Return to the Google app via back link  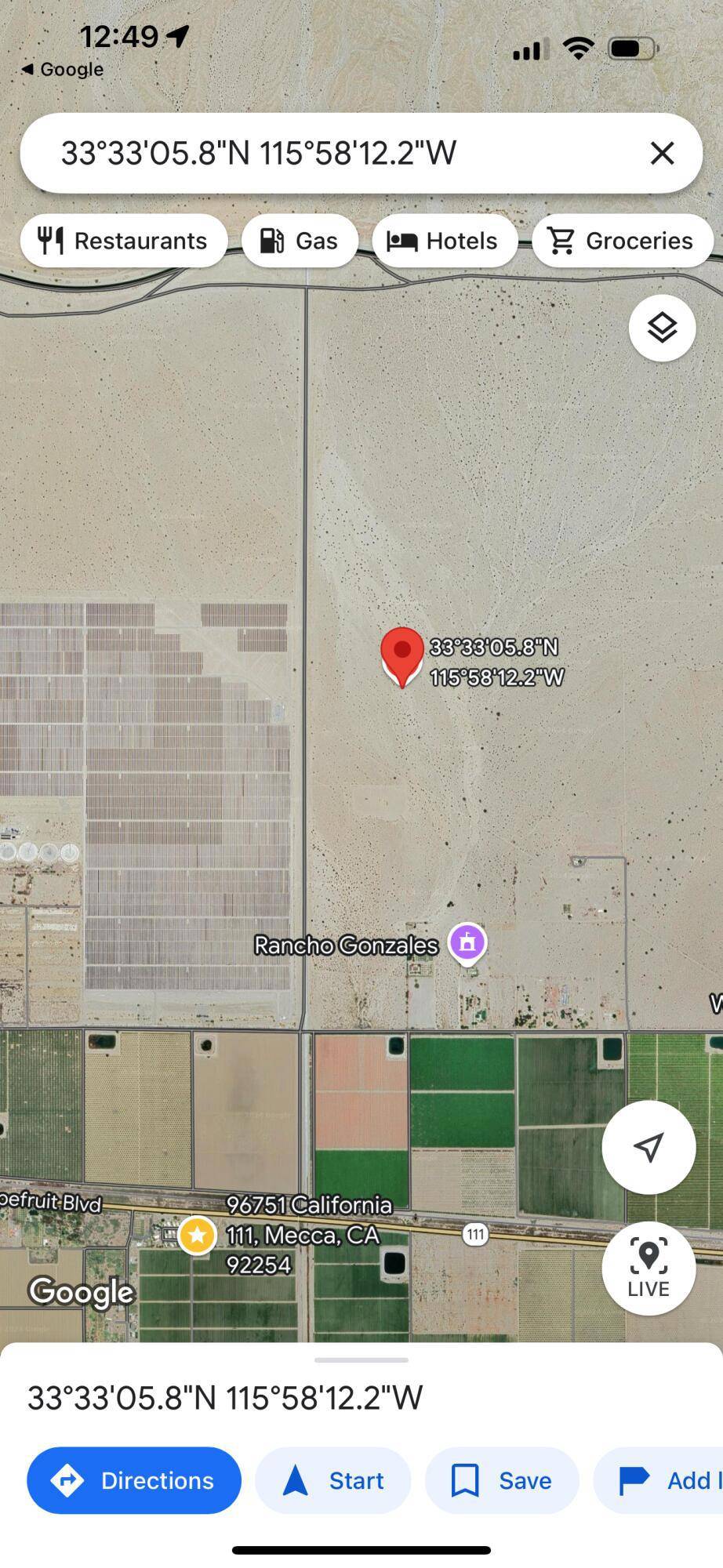tap(63, 69)
